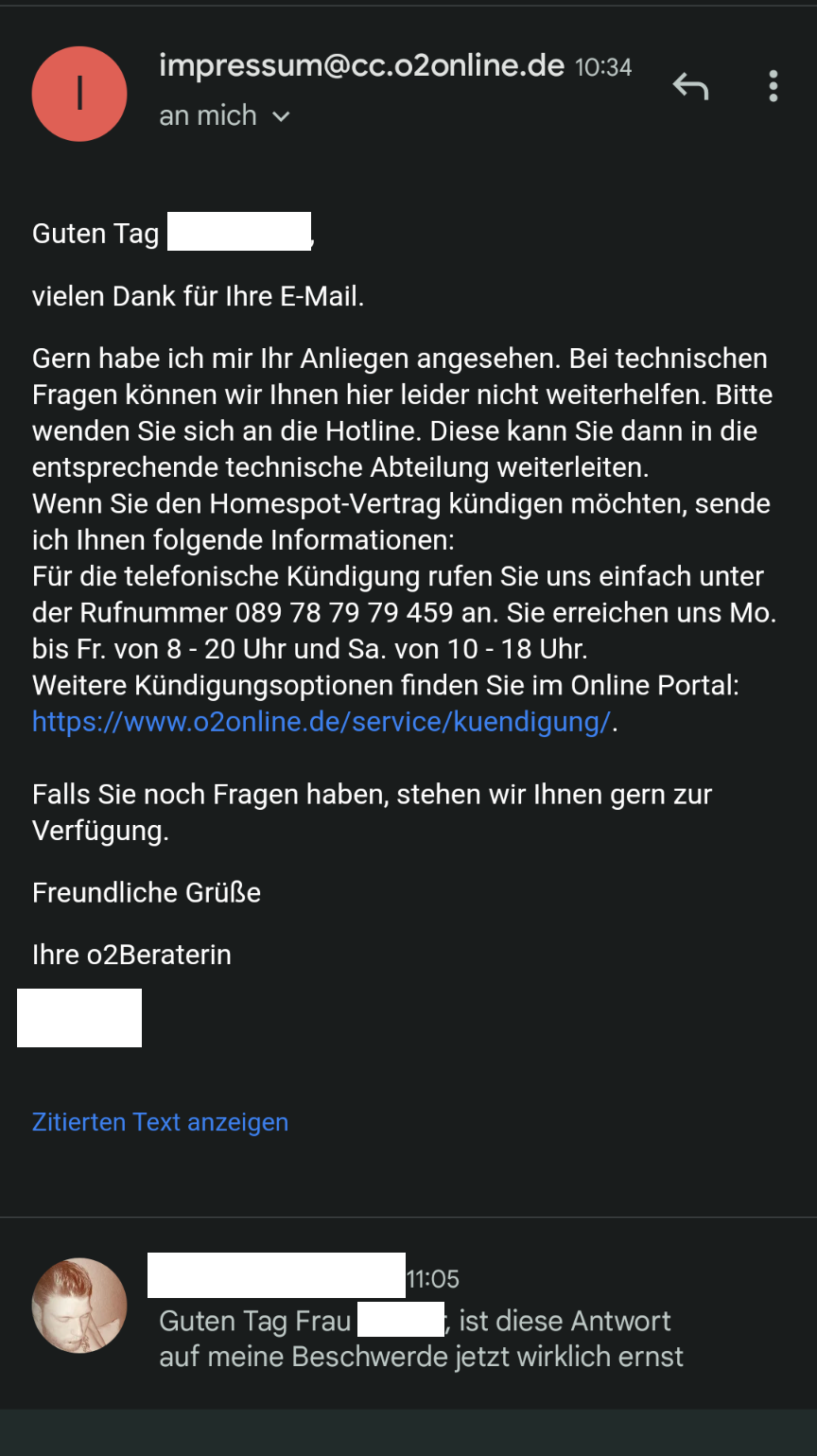Show quoted text via 'Zitierten Text anzeigen'
The height and width of the screenshot is (1456, 817).
click(x=160, y=1122)
